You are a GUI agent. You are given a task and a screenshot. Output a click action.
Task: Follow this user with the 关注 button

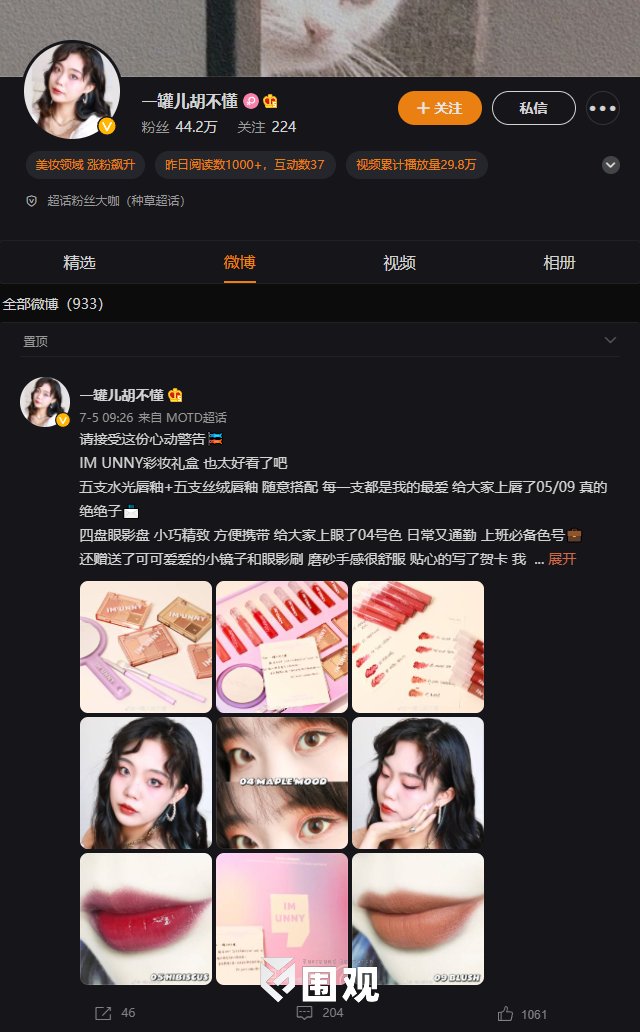439,108
